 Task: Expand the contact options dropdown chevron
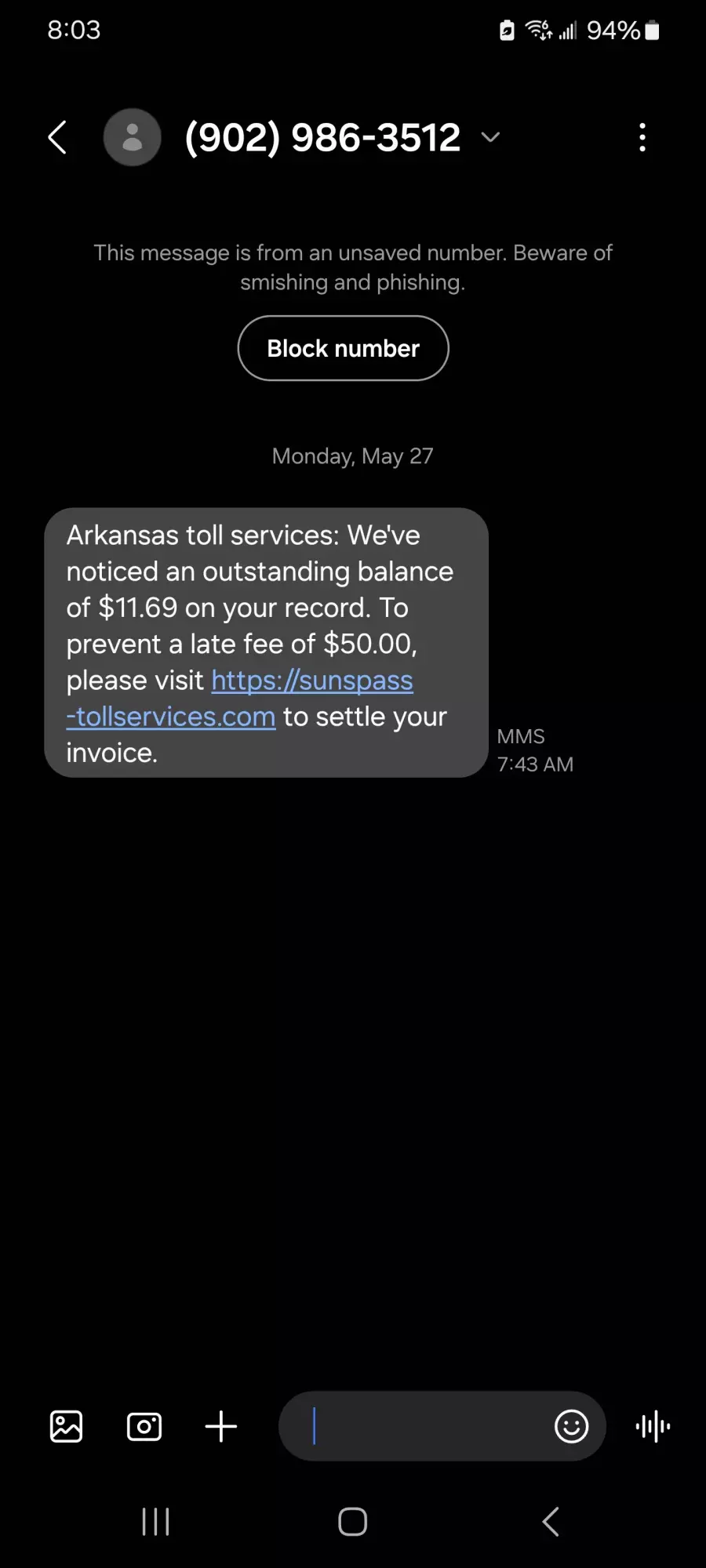[x=490, y=137]
